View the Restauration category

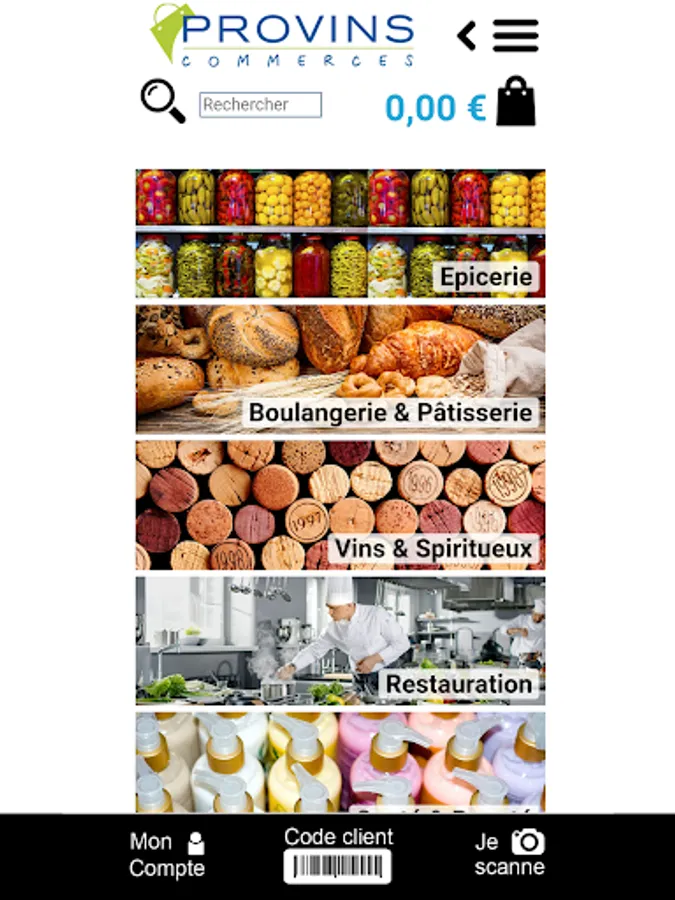tap(340, 641)
